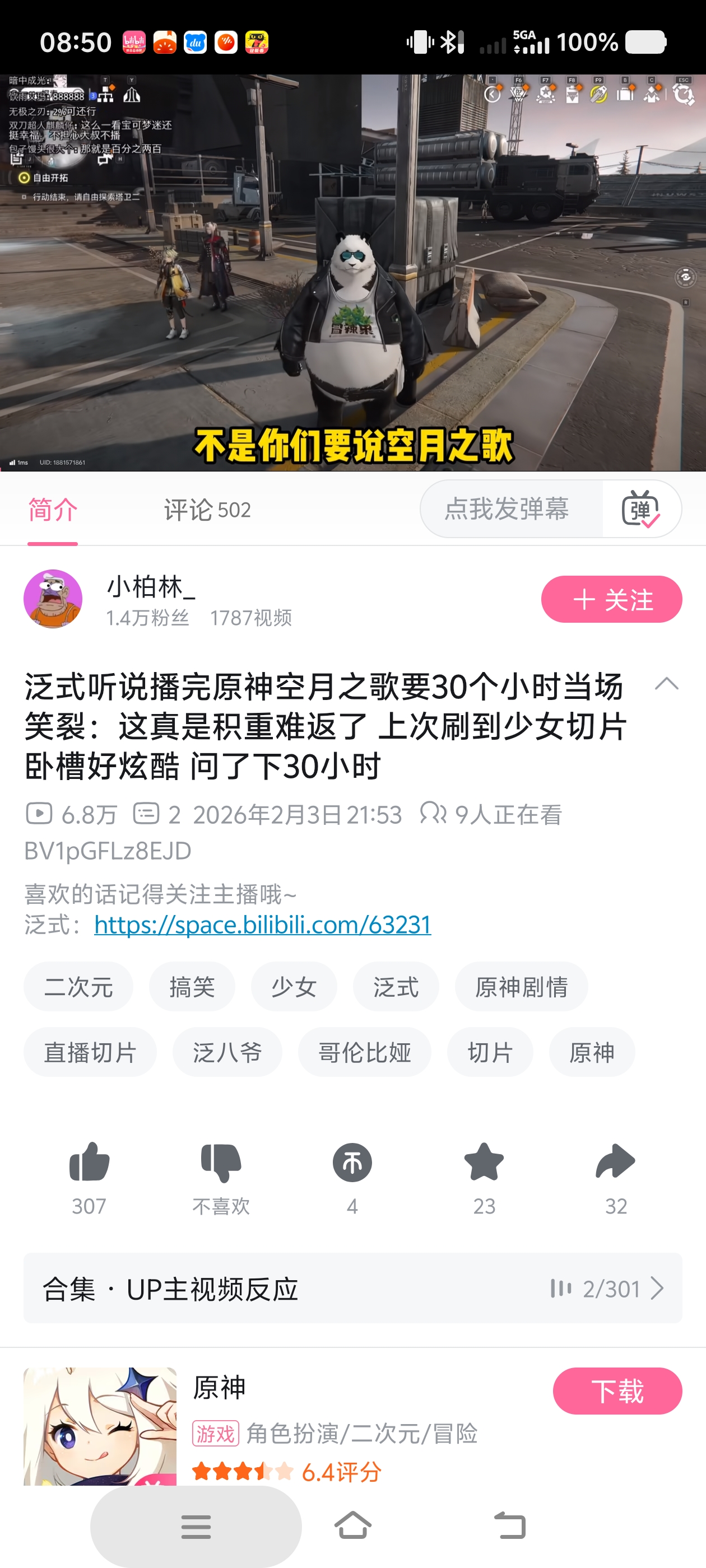The width and height of the screenshot is (706, 1568).
Task: Give a coin to this video
Action: [x=352, y=1163]
